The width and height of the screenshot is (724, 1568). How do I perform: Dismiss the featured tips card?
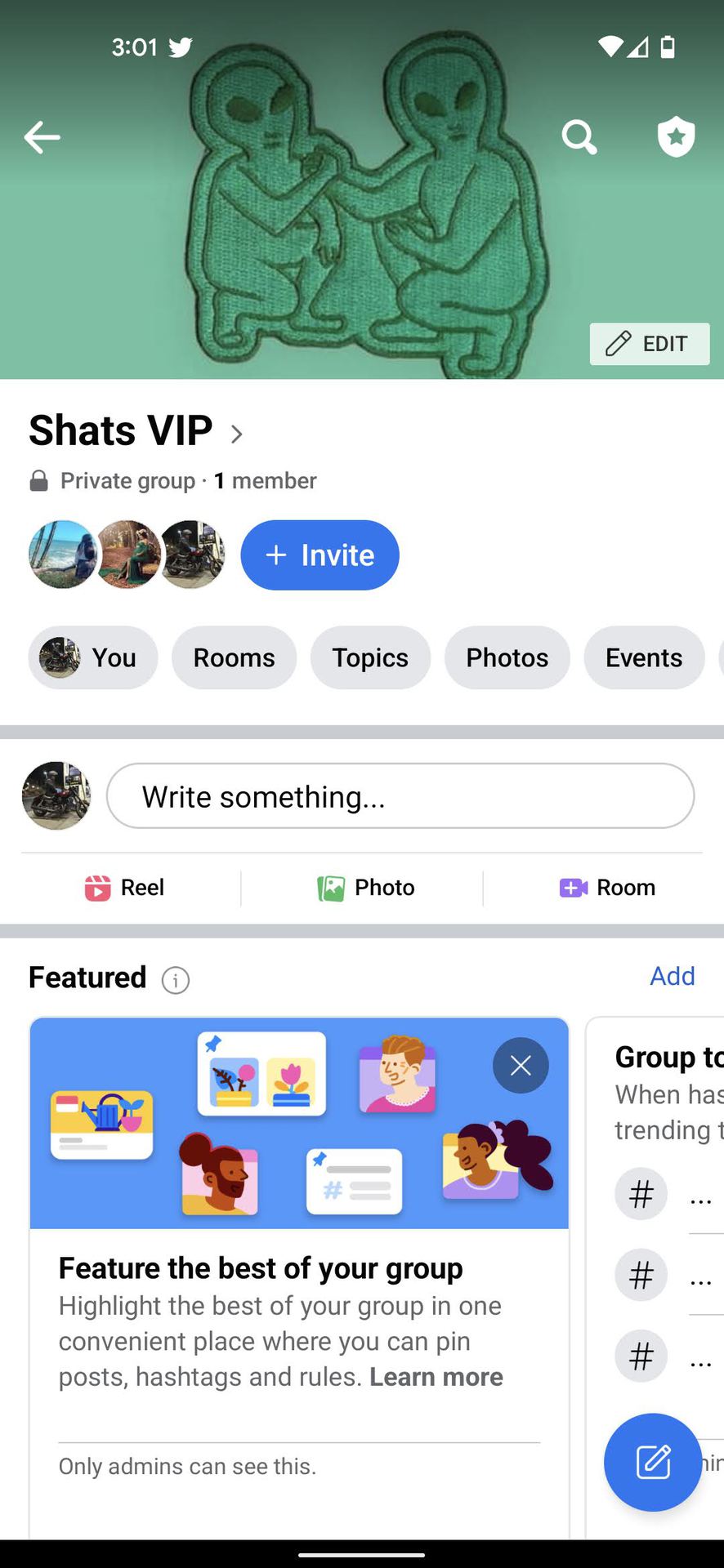coord(521,1066)
